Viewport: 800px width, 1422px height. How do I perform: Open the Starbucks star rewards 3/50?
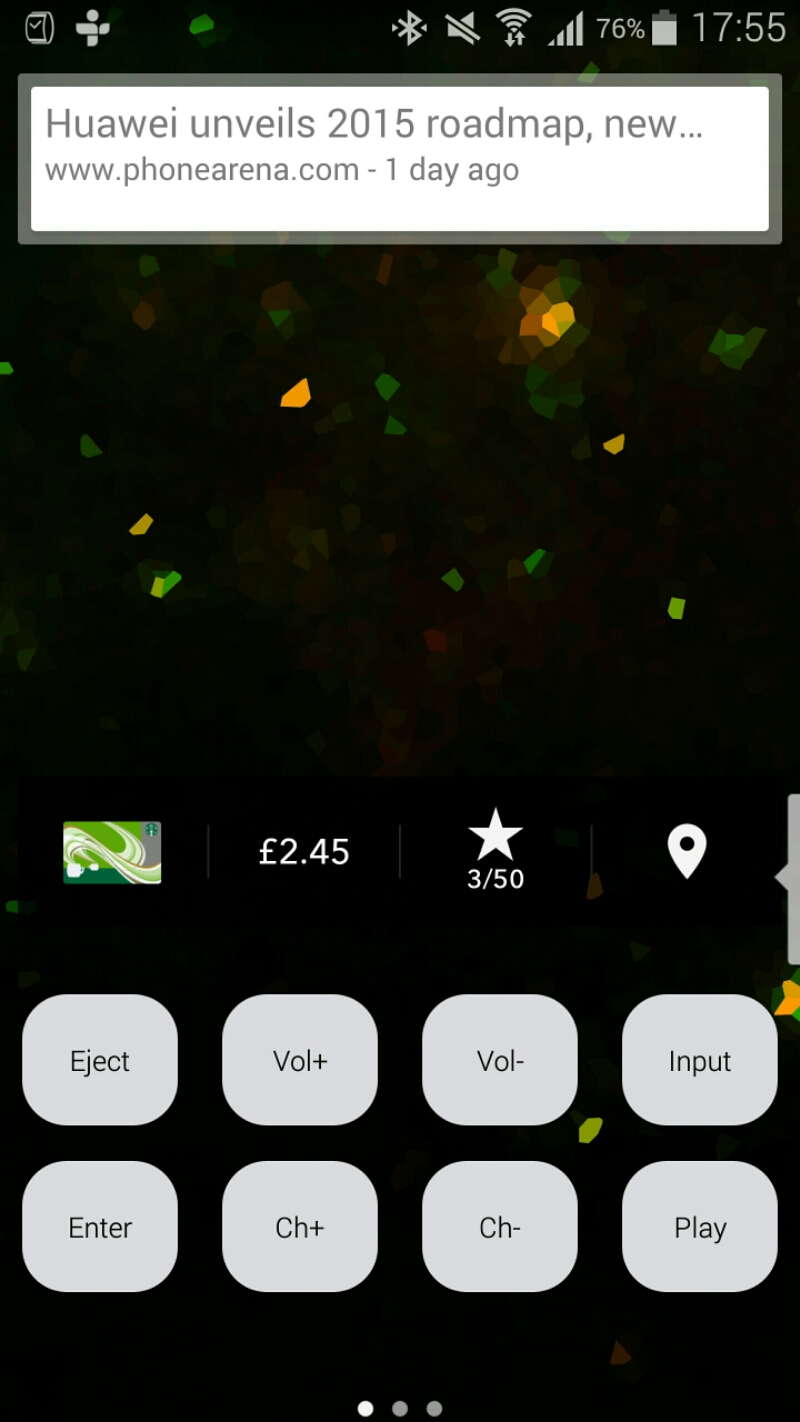pos(496,852)
